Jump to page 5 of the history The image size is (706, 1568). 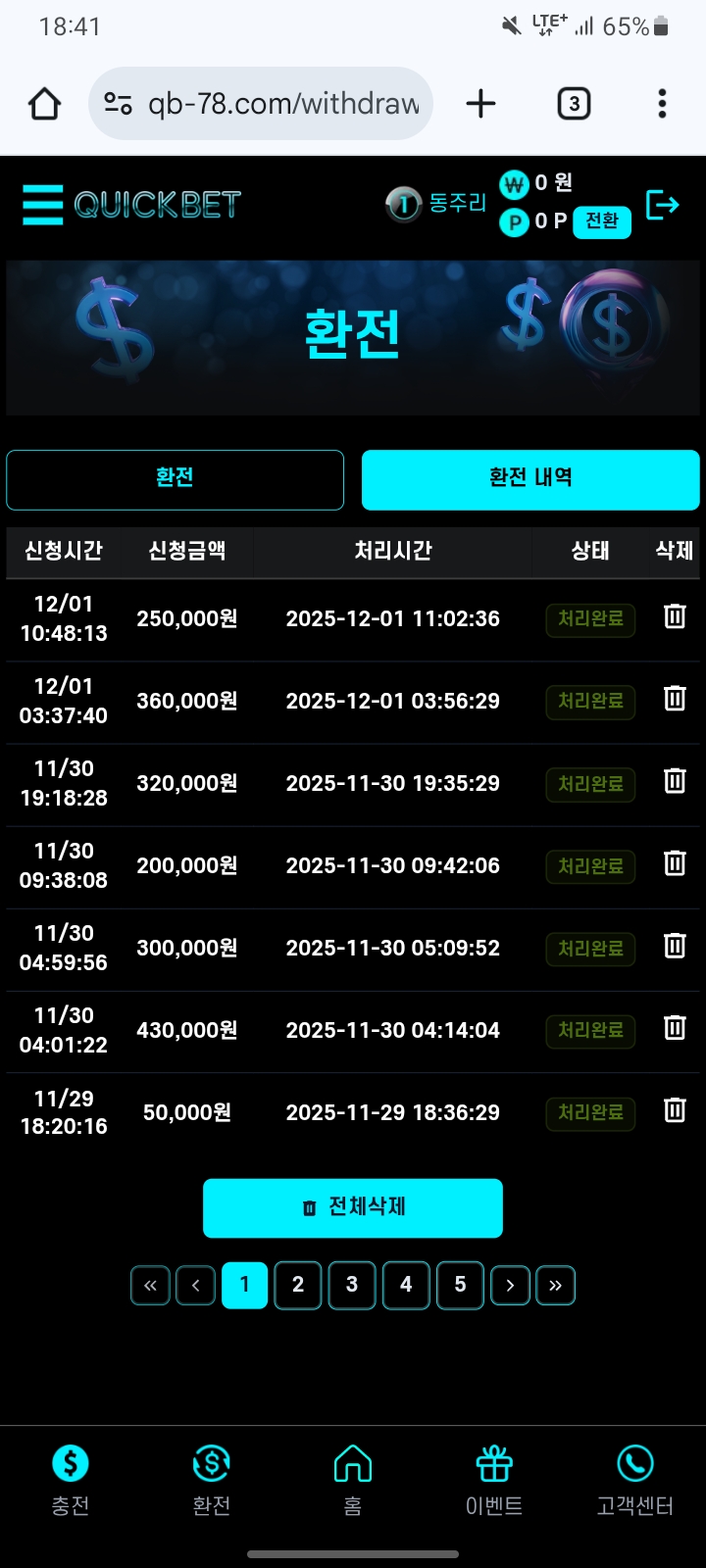coord(460,1285)
